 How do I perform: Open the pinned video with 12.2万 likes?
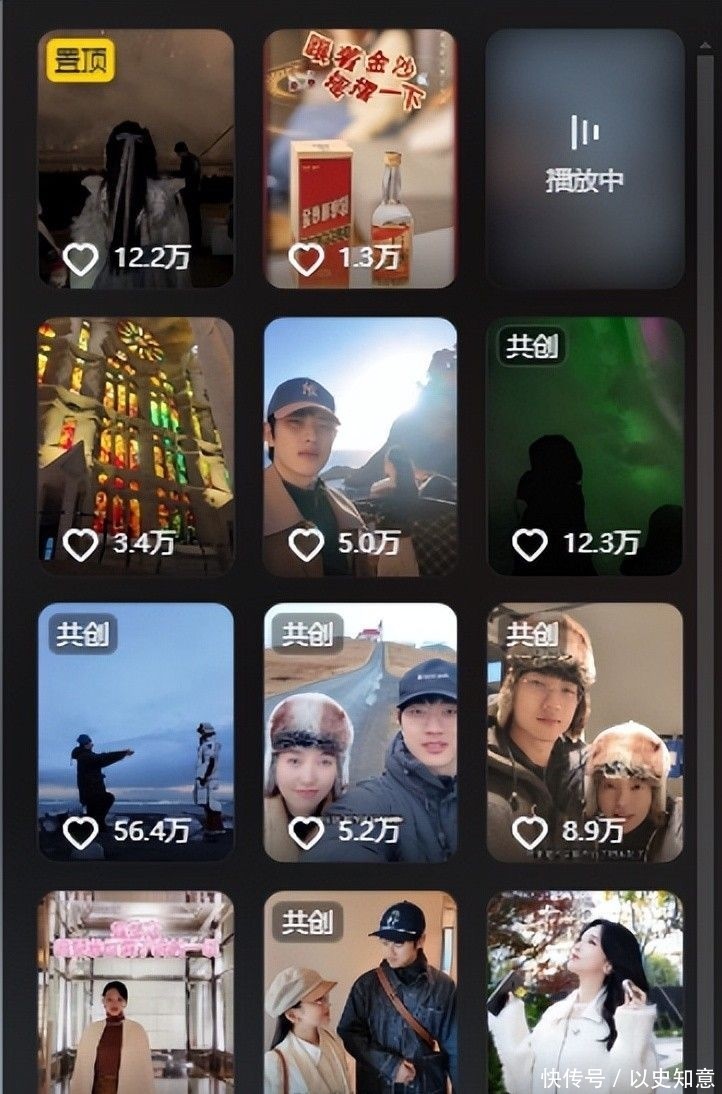pyautogui.click(x=136, y=158)
